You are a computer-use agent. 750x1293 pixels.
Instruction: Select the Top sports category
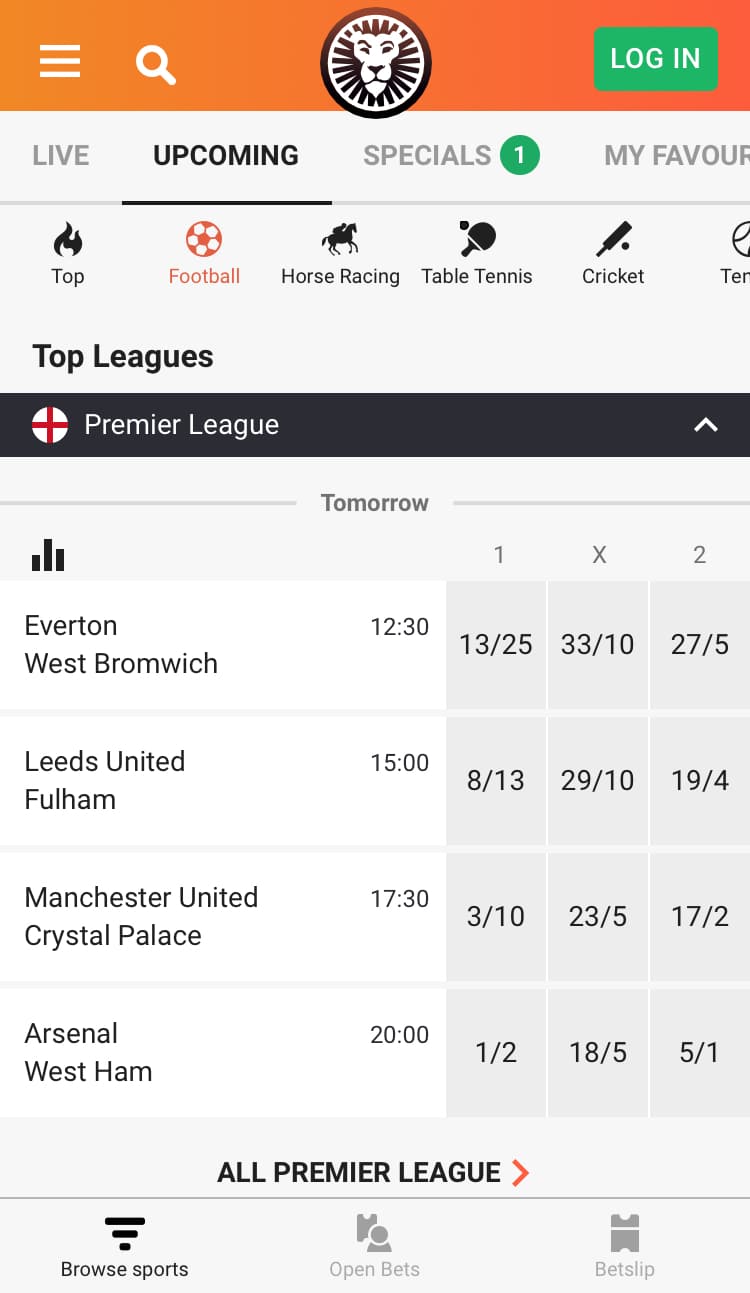click(x=68, y=254)
